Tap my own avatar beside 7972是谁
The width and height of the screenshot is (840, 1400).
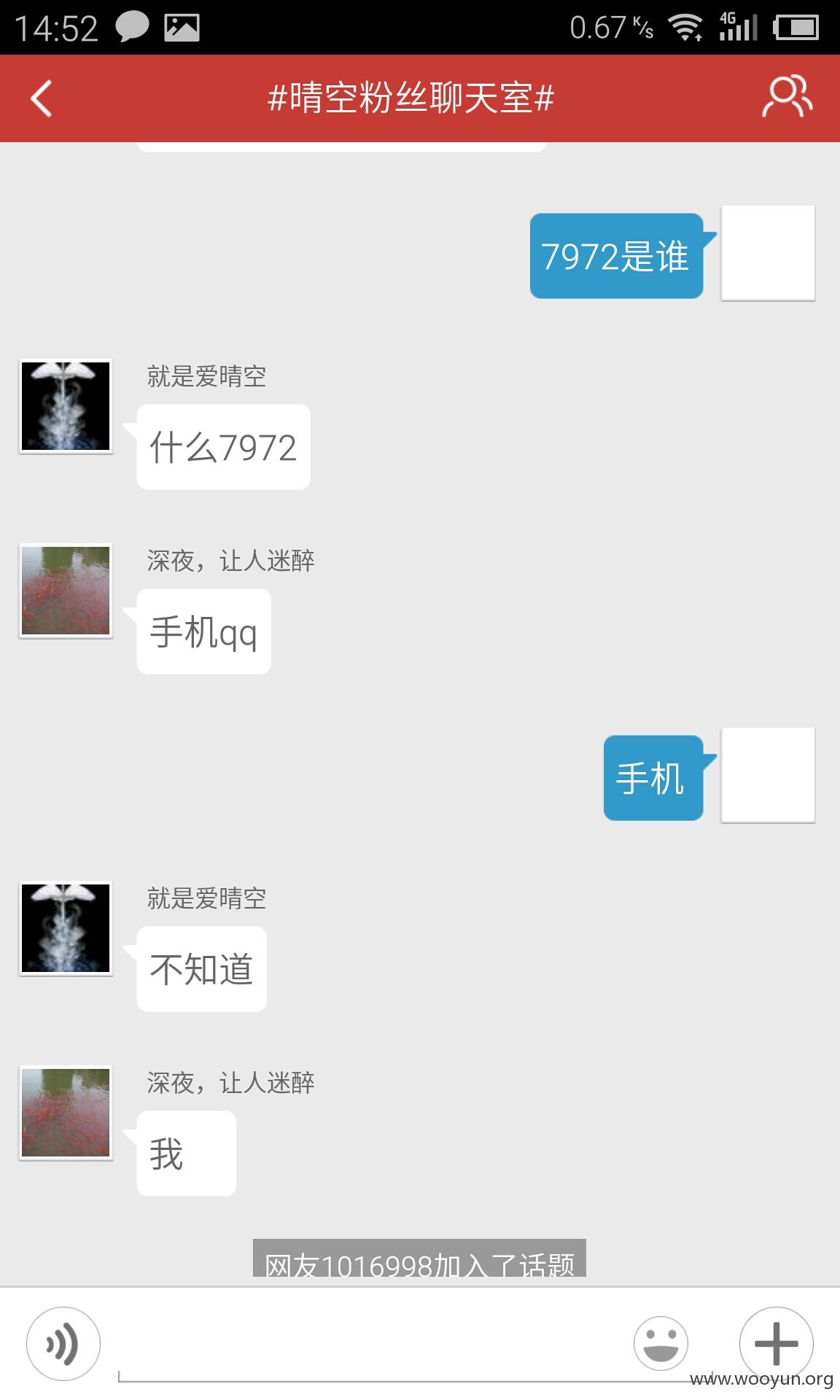[768, 253]
